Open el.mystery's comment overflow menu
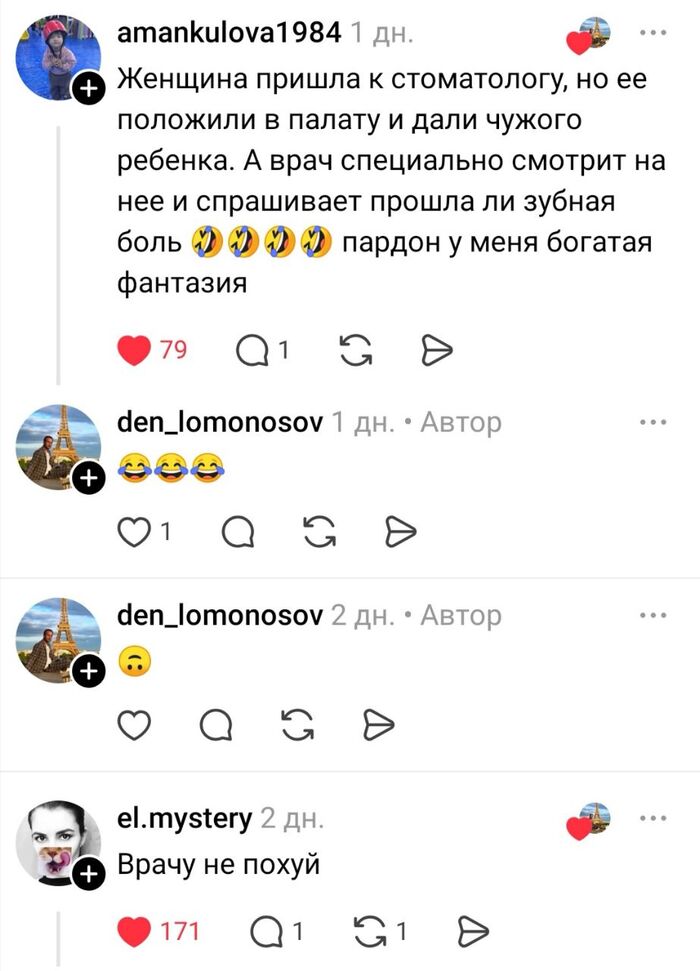 (652, 818)
